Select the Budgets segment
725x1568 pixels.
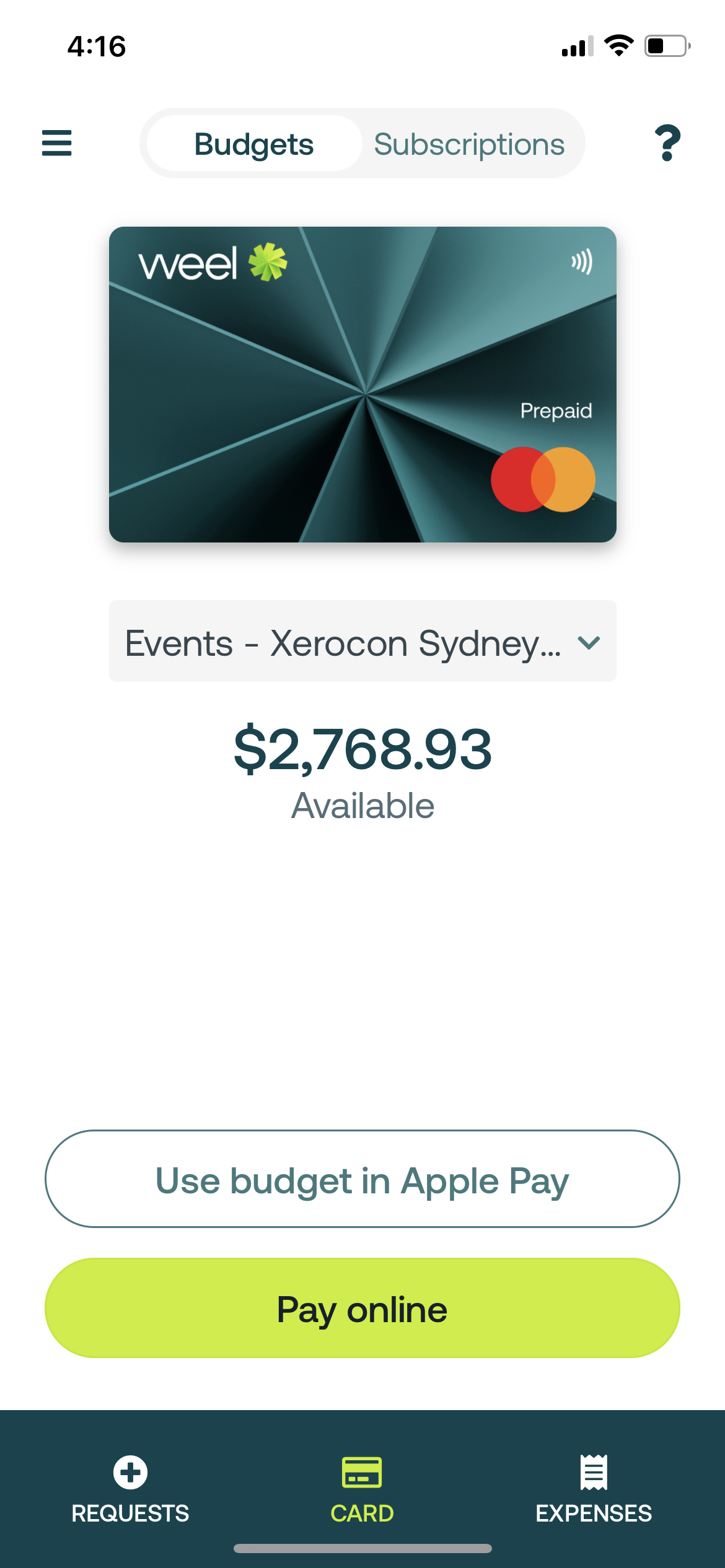tap(254, 144)
